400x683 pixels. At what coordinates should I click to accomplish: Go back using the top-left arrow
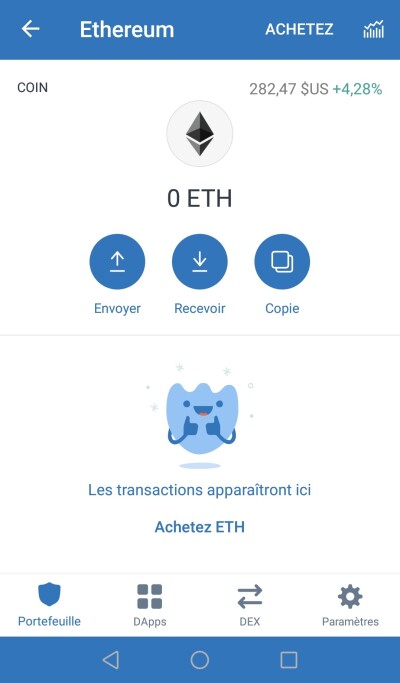tap(31, 29)
